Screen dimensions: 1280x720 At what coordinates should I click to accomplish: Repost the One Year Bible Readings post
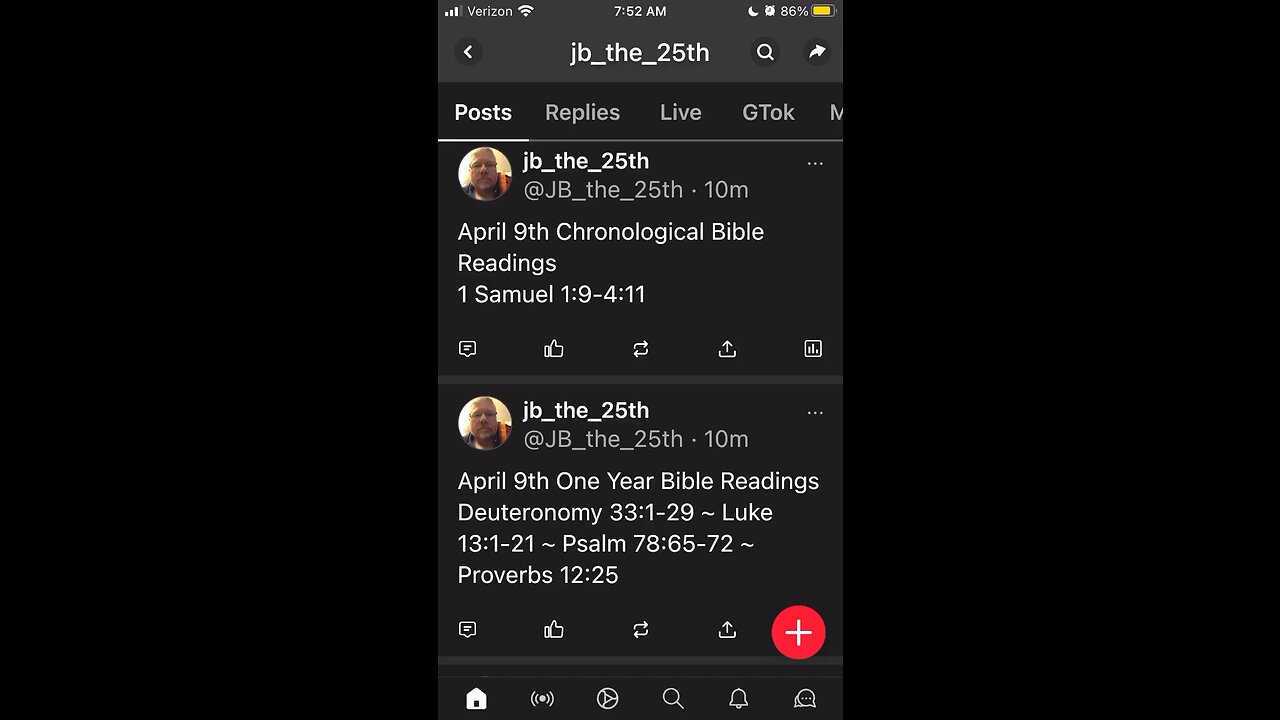coord(641,629)
